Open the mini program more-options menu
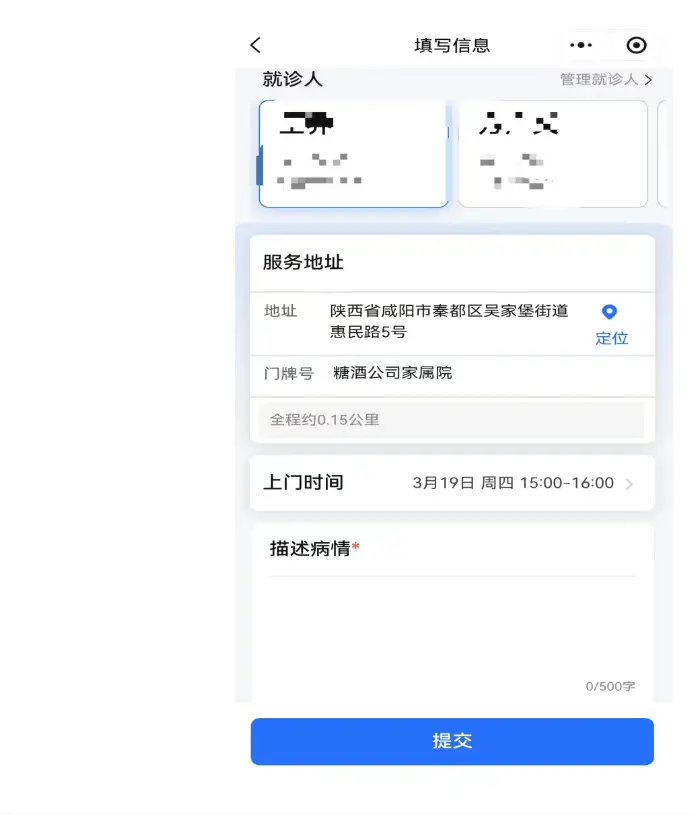Screen dimensions: 695x815 point(581,45)
